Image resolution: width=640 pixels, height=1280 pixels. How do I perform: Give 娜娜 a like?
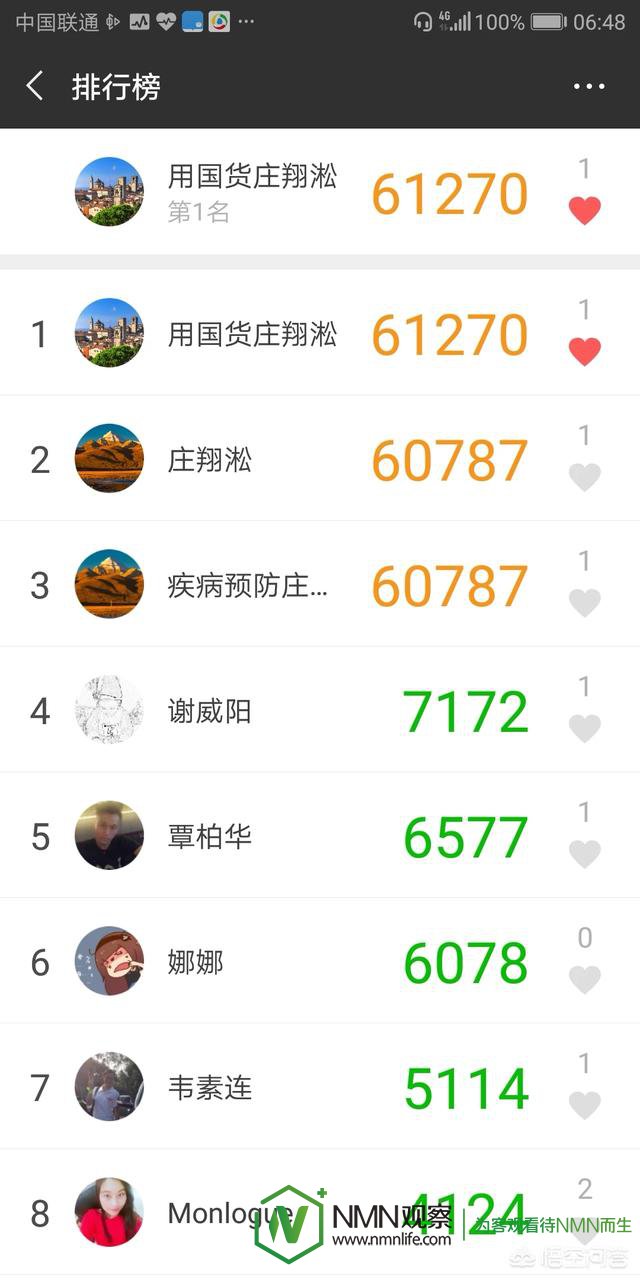(585, 979)
